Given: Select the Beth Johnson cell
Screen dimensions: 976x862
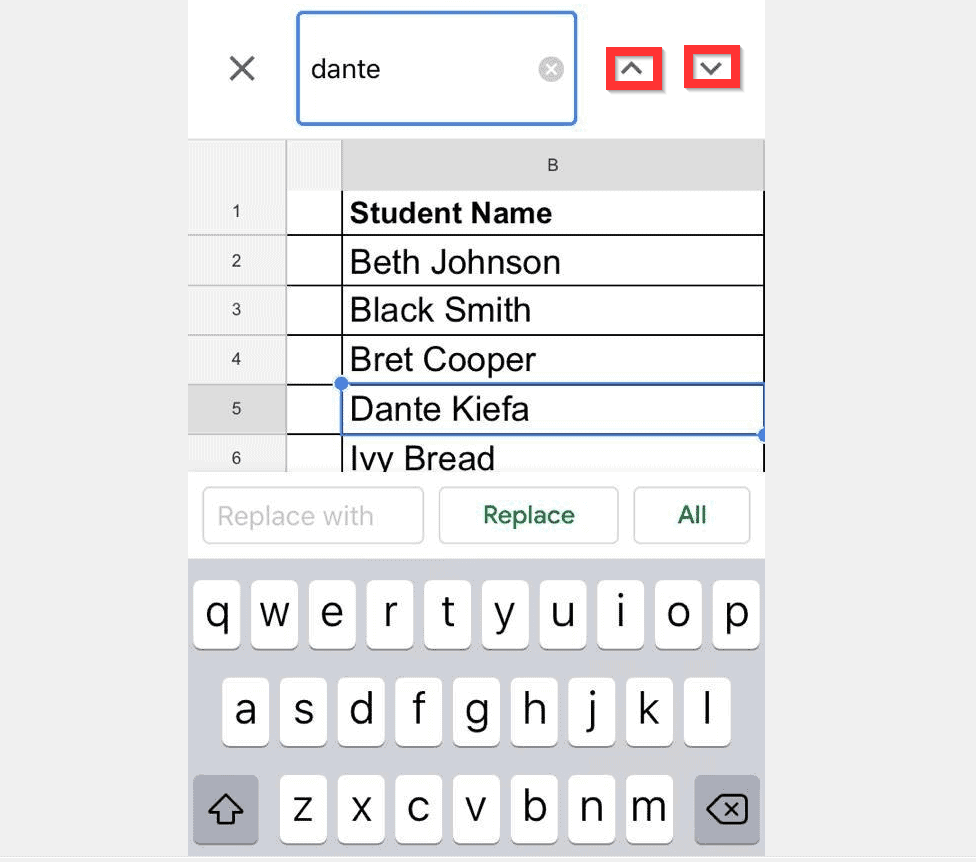Looking at the screenshot, I should tap(552, 262).
